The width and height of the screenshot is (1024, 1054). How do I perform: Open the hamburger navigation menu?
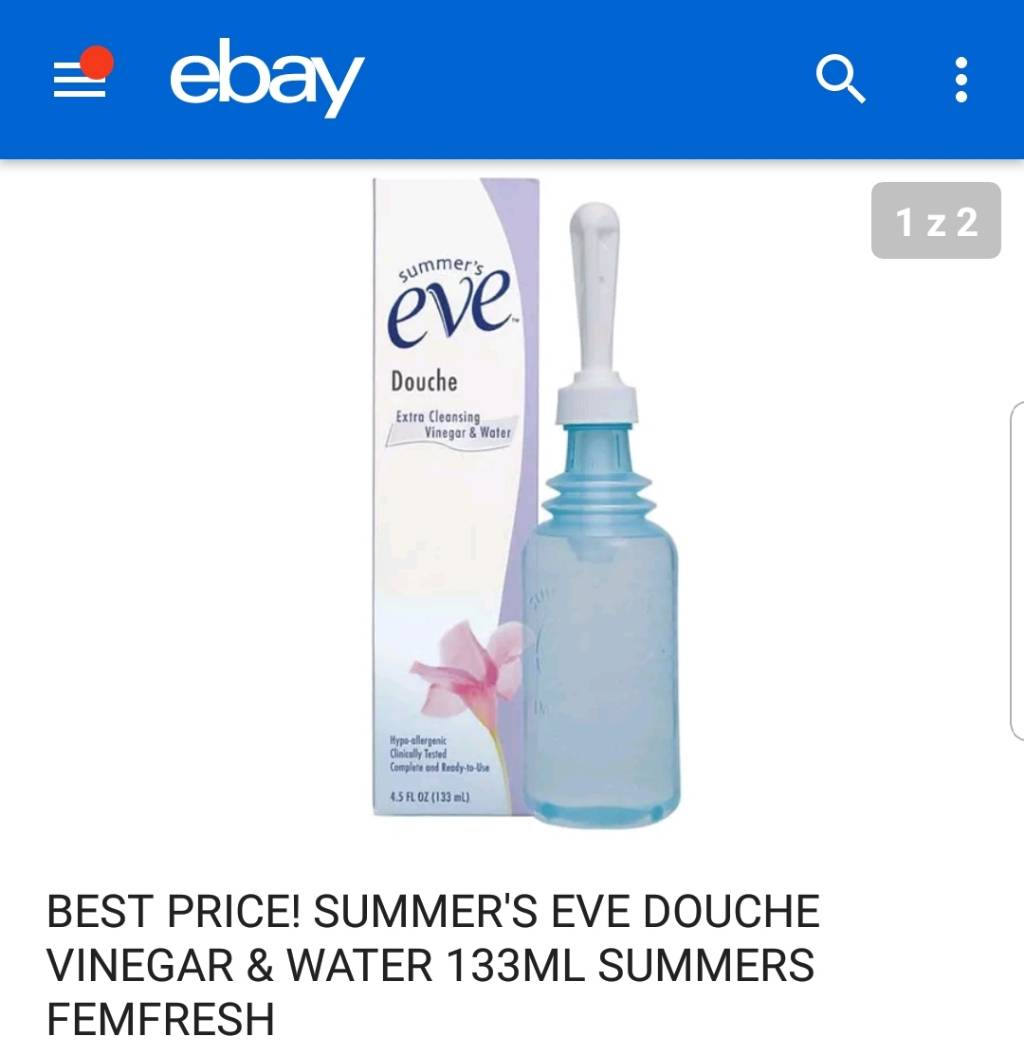pos(80,80)
